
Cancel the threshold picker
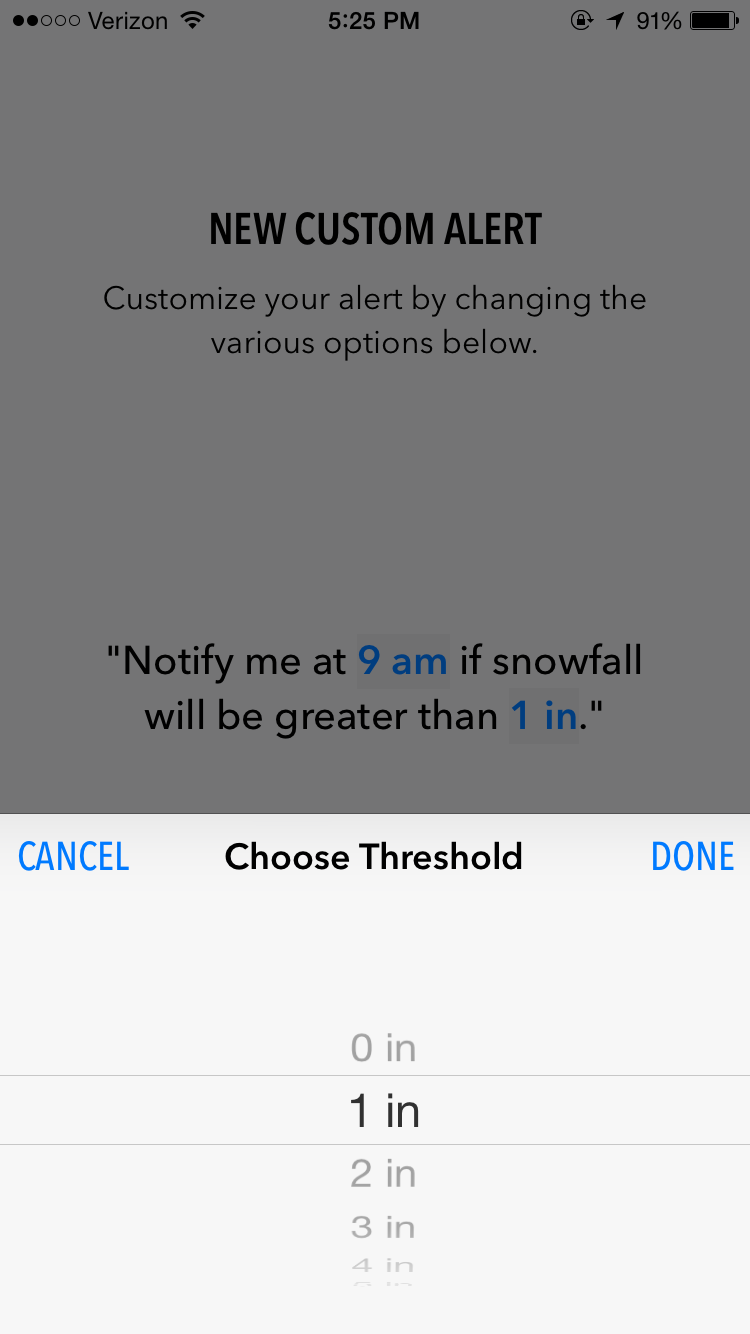(x=74, y=857)
